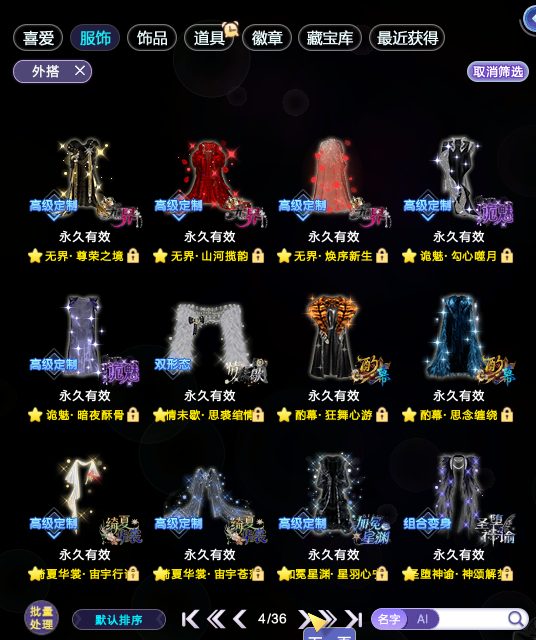Tap the search magnifier icon
Screen dimensions: 536x640
[x=516, y=619]
